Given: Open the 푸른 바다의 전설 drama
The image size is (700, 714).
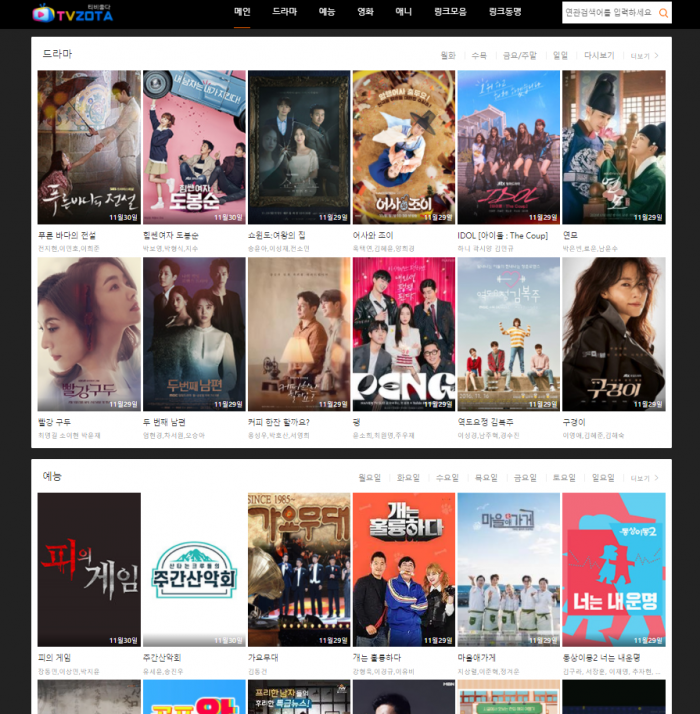Looking at the screenshot, I should click(89, 147).
